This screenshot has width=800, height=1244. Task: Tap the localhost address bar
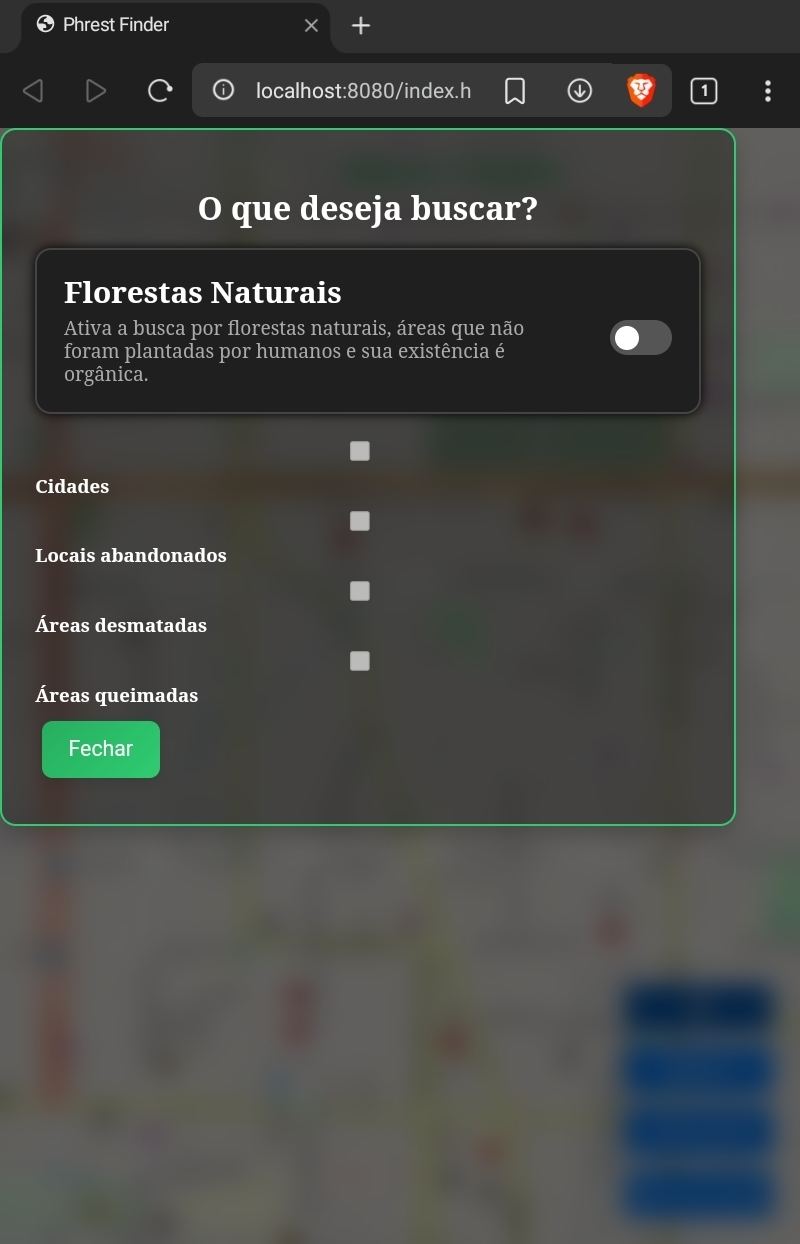point(362,91)
